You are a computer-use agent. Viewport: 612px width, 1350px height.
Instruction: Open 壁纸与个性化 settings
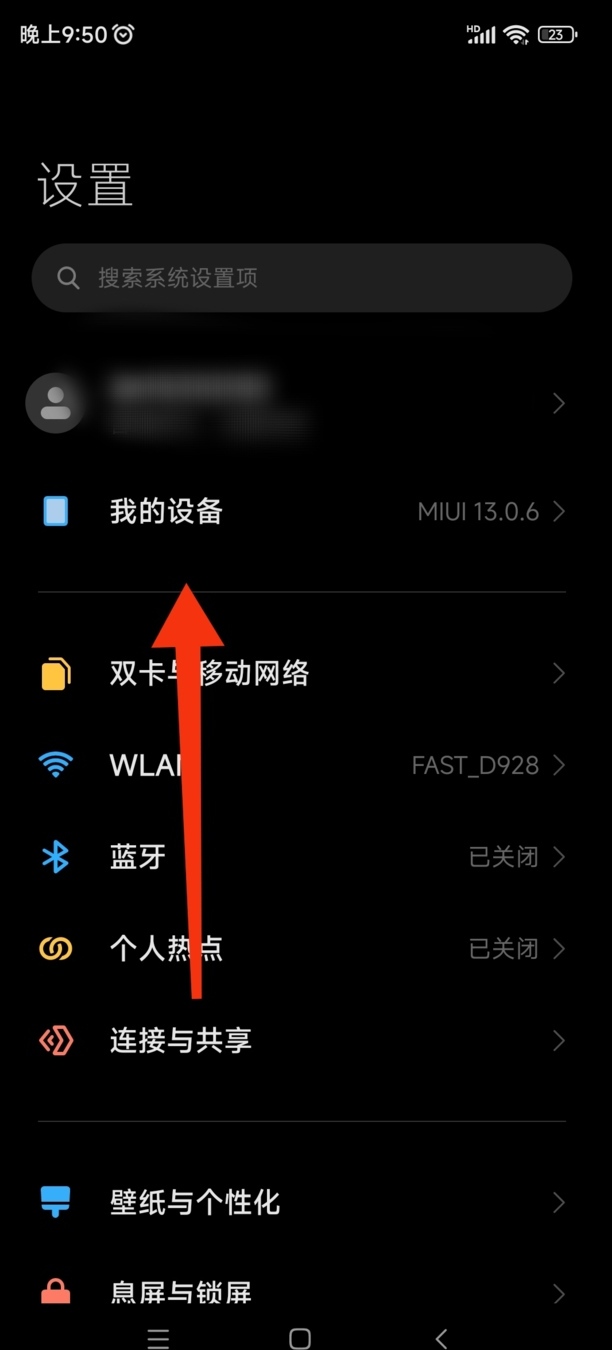(300, 1201)
